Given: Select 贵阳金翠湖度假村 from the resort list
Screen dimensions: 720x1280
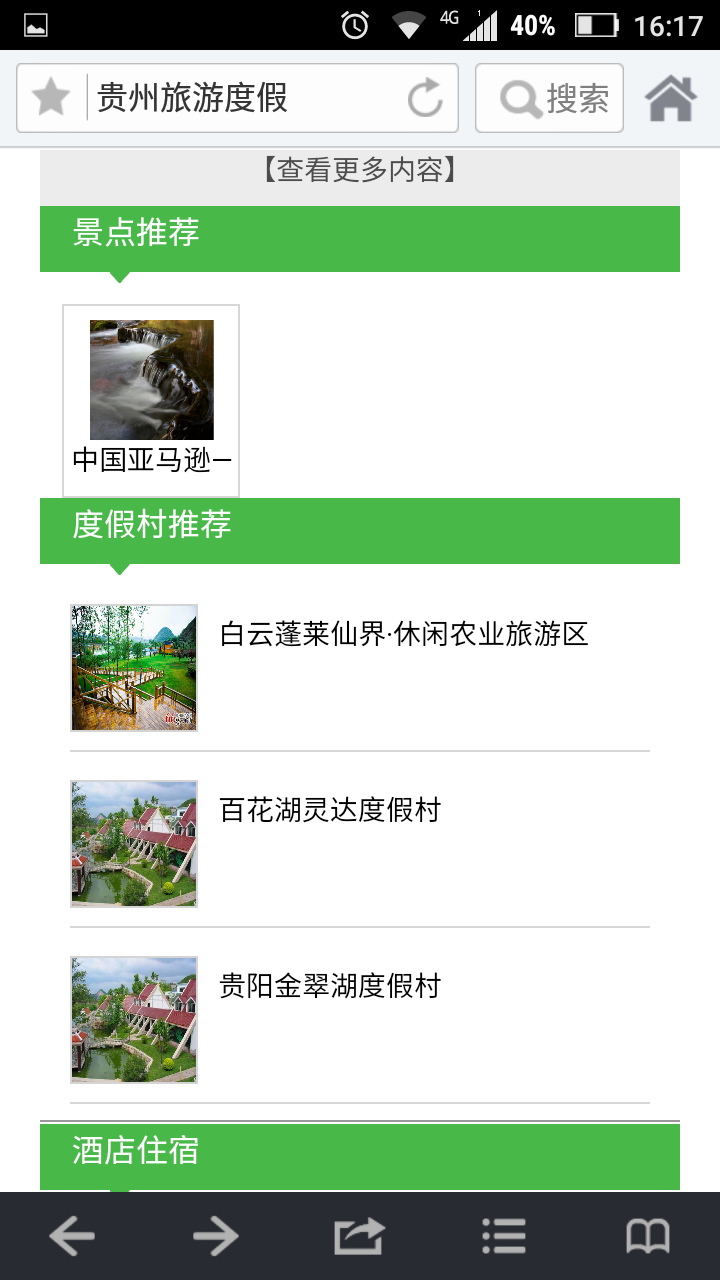Looking at the screenshot, I should pyautogui.click(x=330, y=986).
